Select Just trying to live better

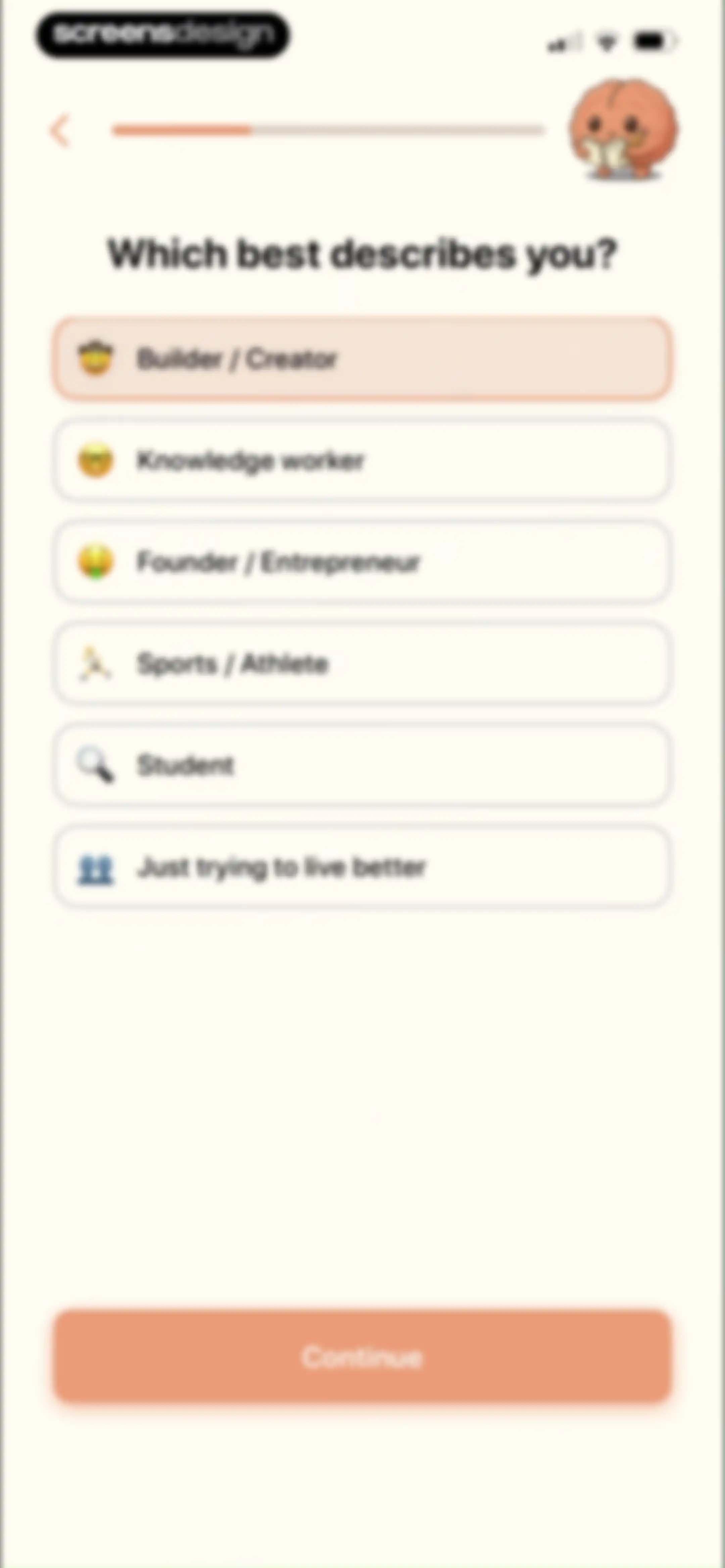pos(362,867)
